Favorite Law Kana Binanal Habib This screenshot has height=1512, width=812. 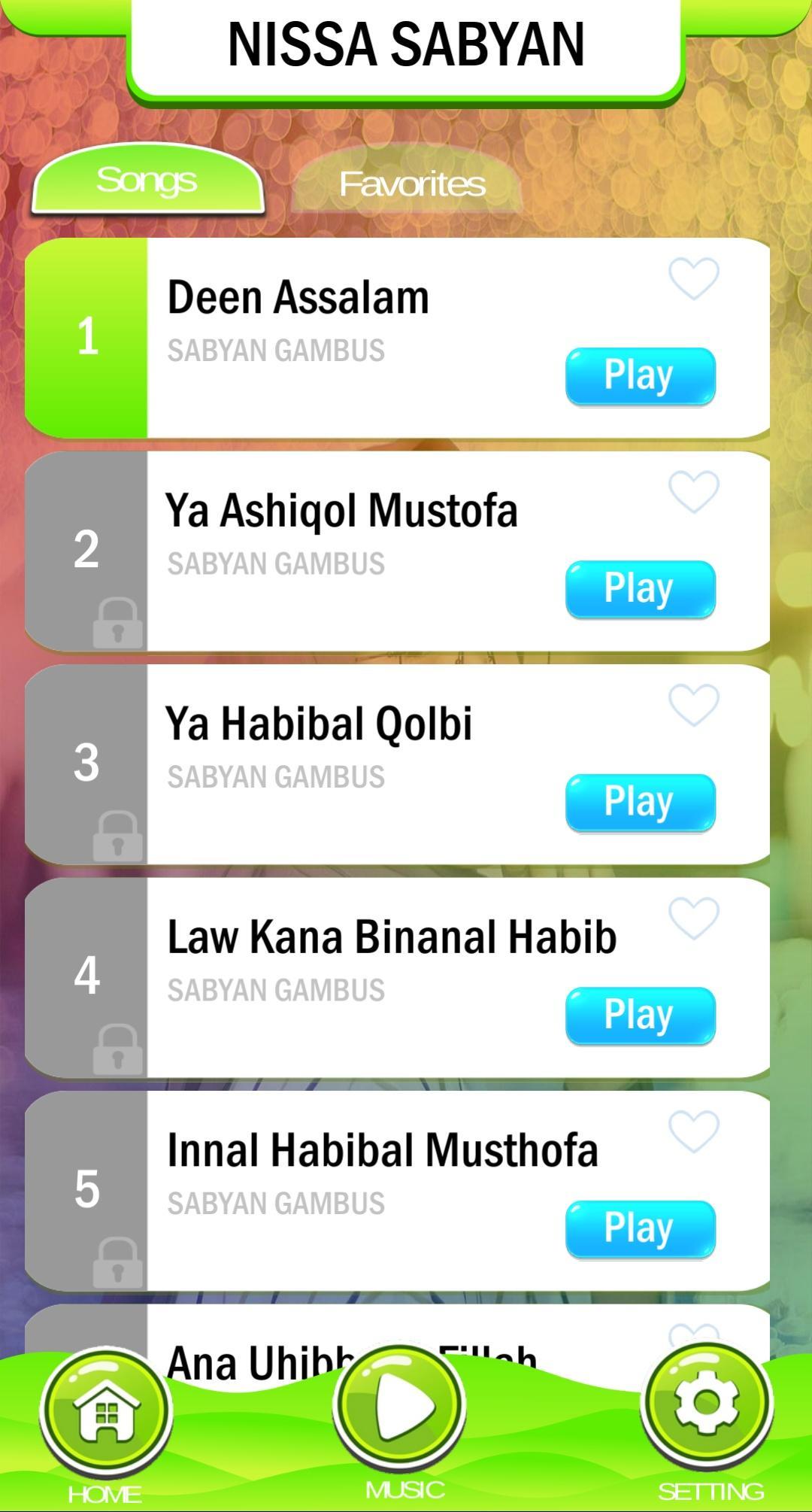[x=693, y=918]
